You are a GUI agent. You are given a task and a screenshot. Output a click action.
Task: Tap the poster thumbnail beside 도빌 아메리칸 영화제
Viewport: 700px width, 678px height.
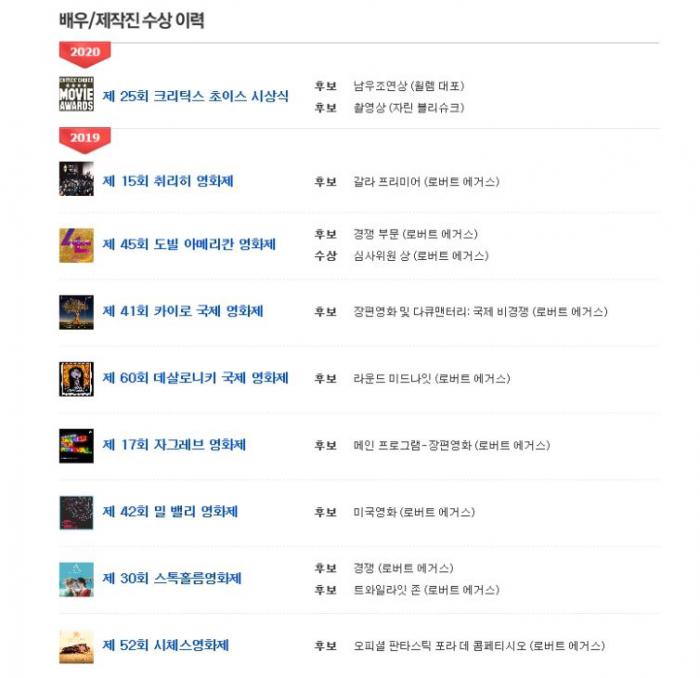[x=76, y=245]
